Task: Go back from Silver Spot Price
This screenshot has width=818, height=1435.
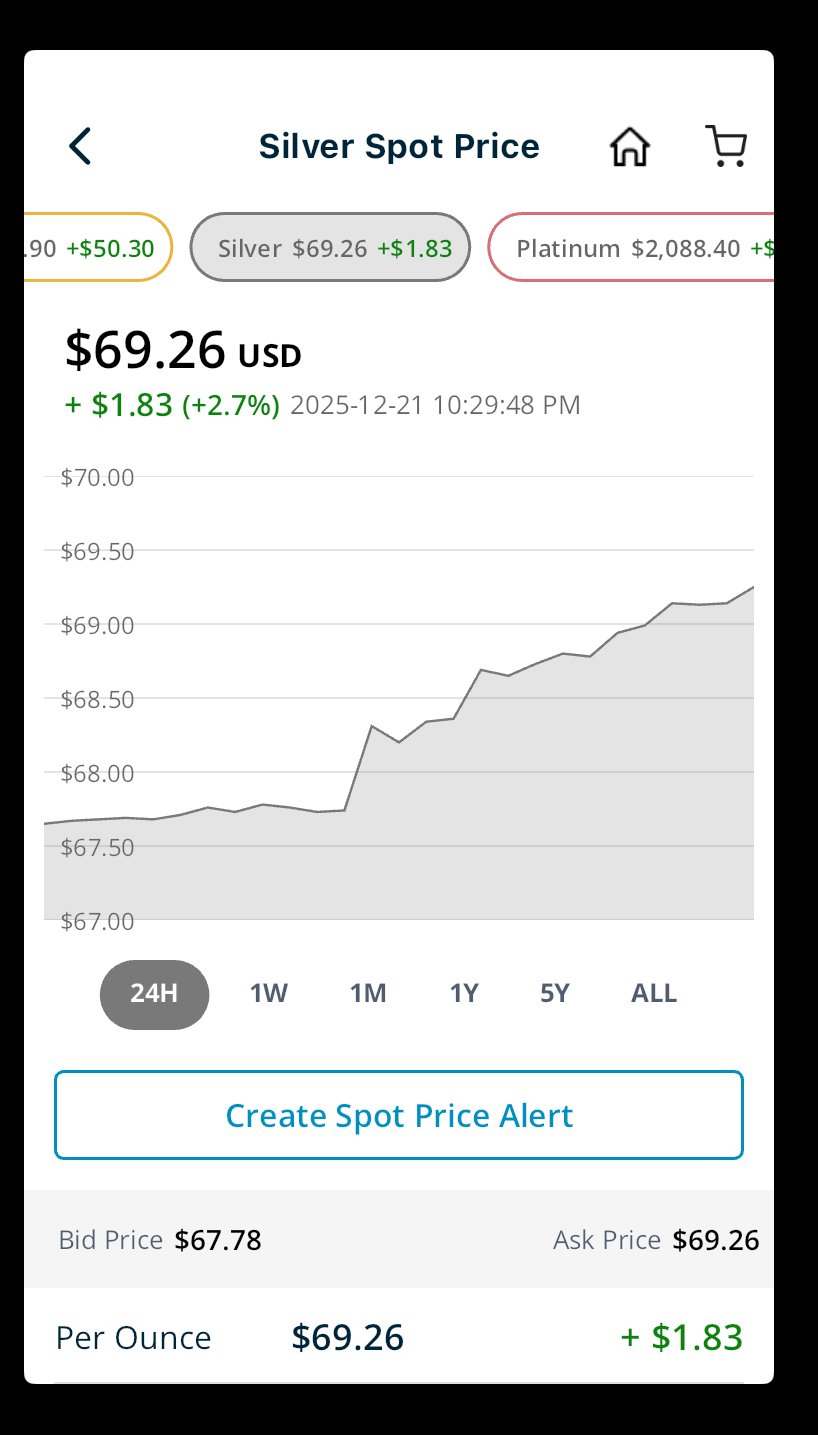Action: pyautogui.click(x=80, y=146)
